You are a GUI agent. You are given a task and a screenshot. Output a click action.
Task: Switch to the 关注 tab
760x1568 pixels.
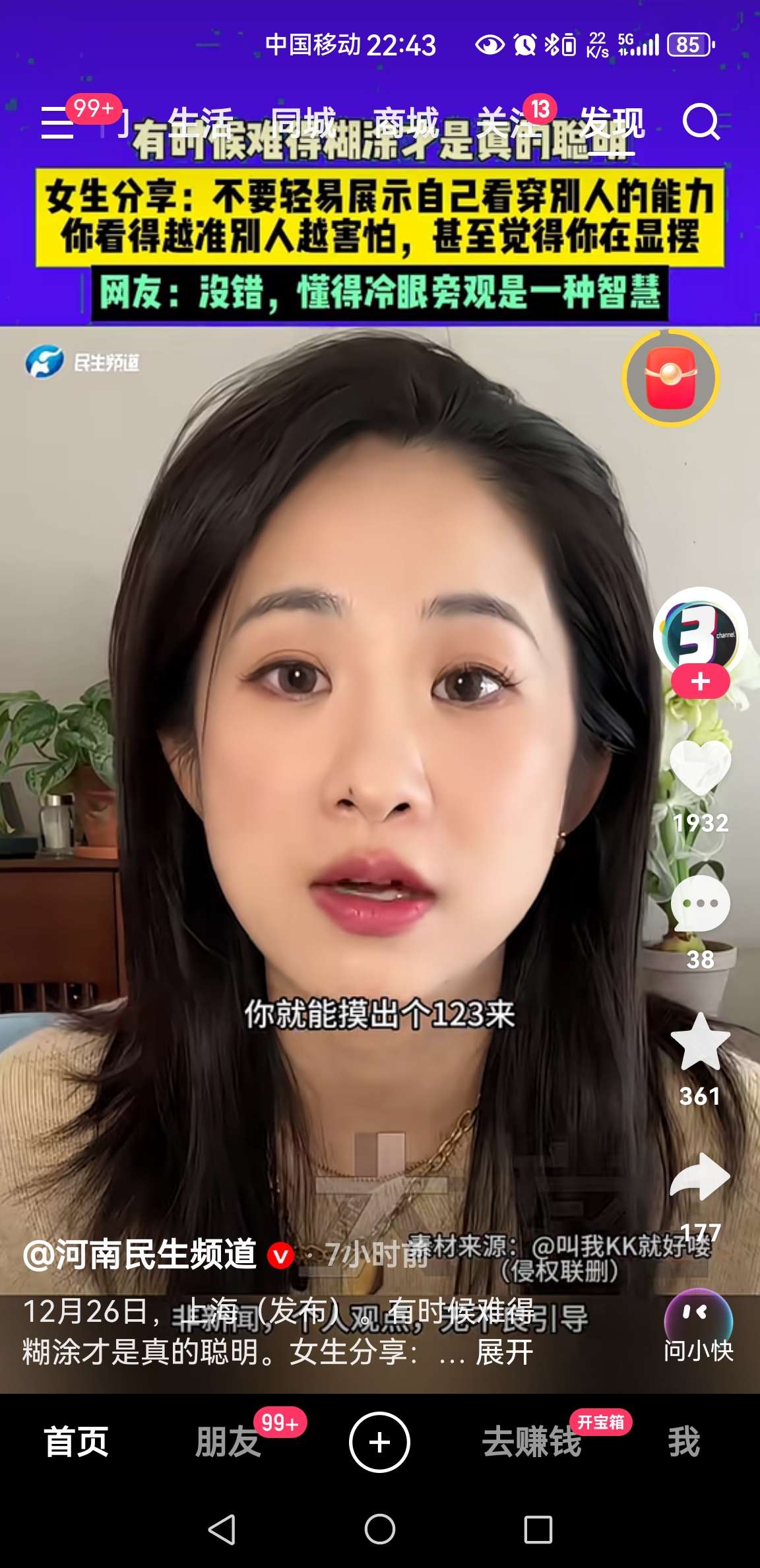pos(508,123)
